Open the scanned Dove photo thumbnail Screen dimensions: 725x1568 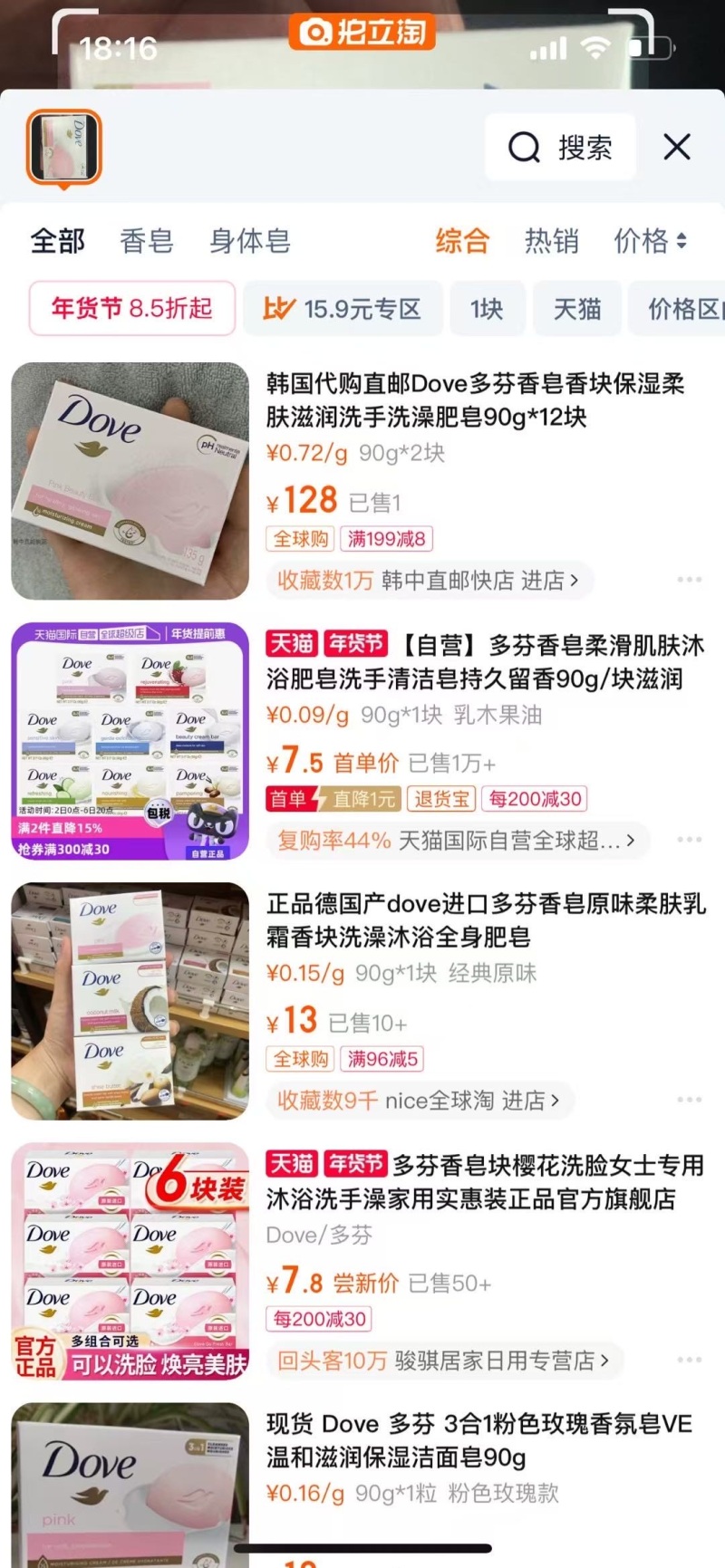(x=63, y=147)
